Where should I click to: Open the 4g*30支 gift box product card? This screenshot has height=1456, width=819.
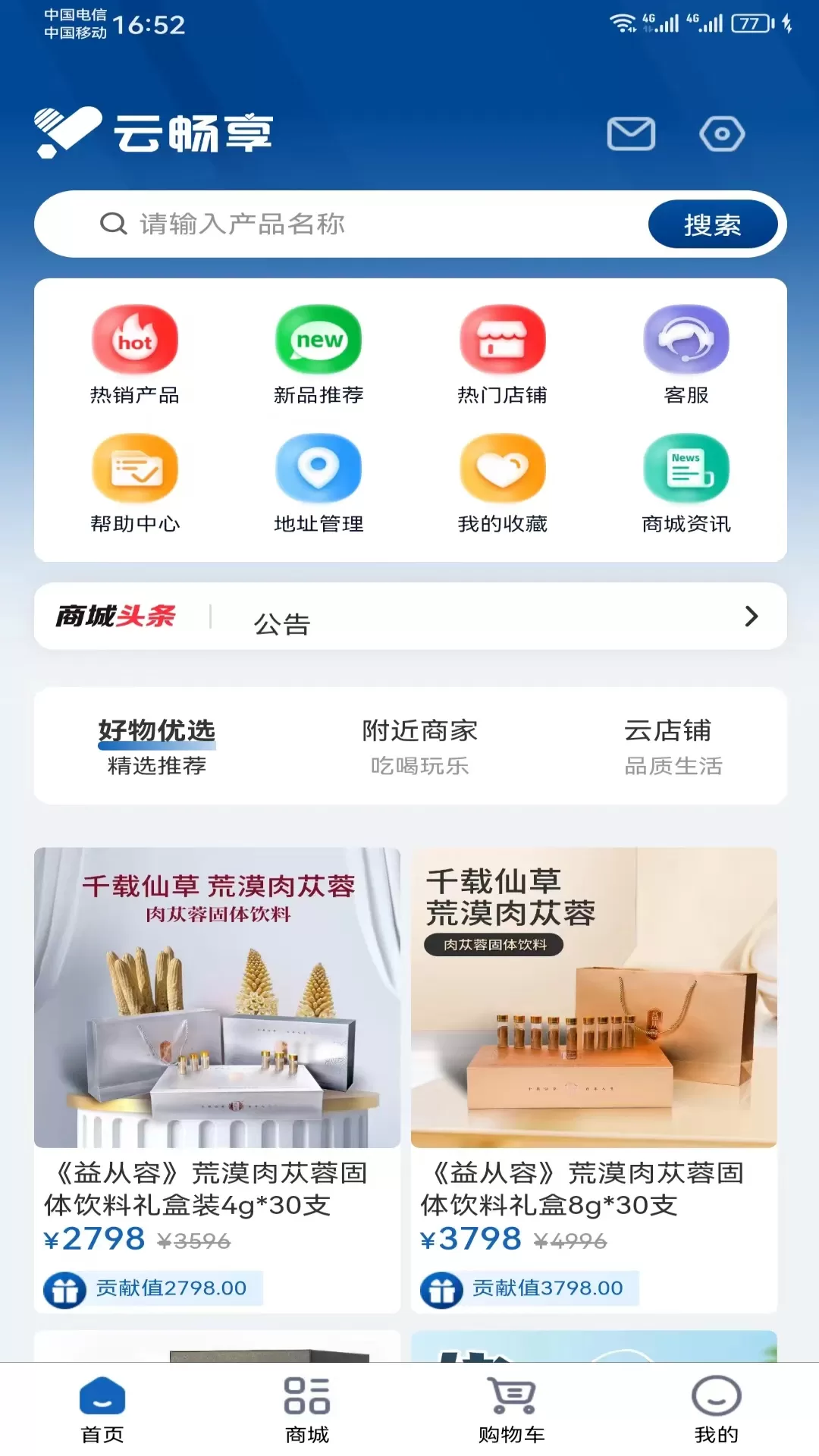(217, 1062)
